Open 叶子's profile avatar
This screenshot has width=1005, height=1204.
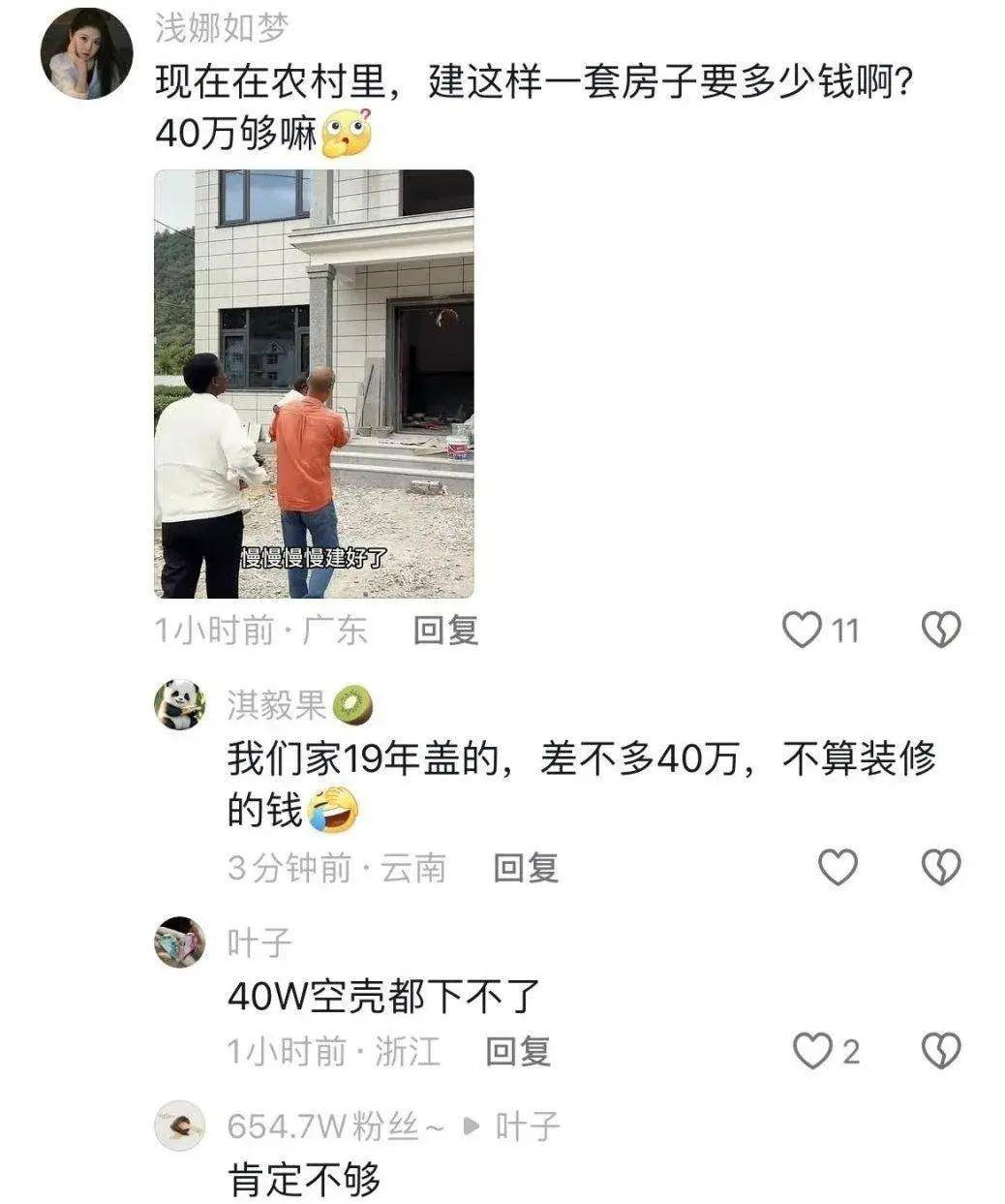[x=180, y=942]
